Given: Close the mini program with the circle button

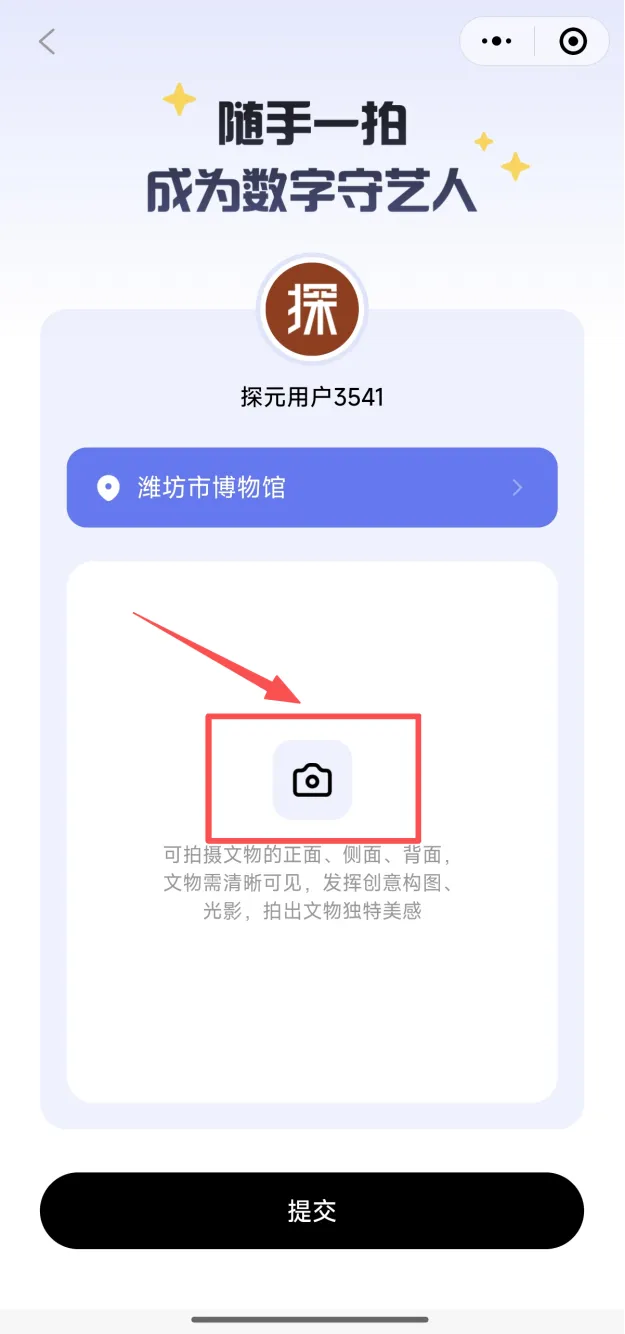Looking at the screenshot, I should click(x=573, y=41).
